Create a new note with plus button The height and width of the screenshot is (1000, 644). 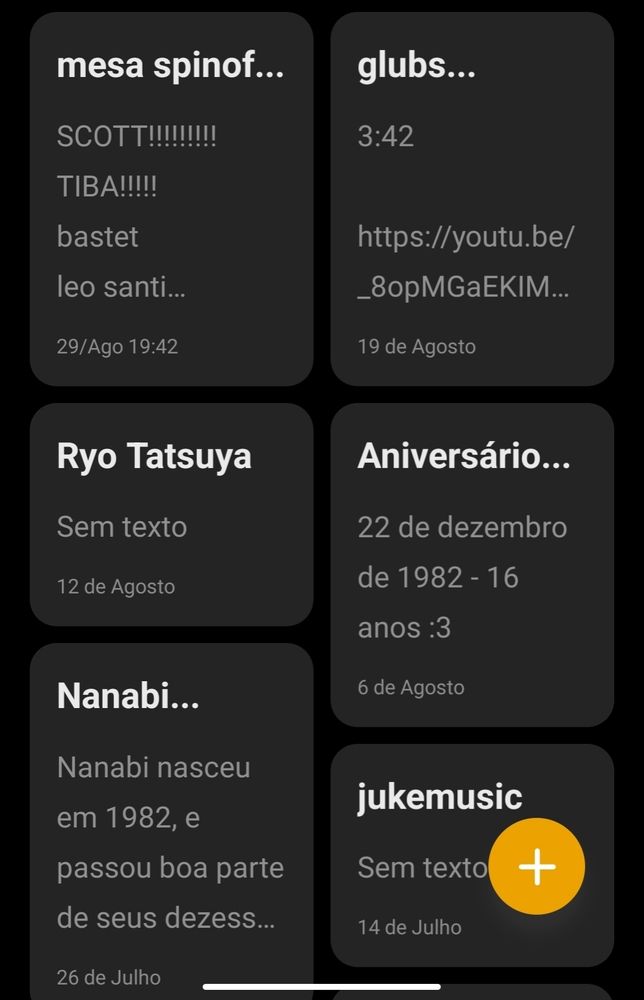point(537,866)
